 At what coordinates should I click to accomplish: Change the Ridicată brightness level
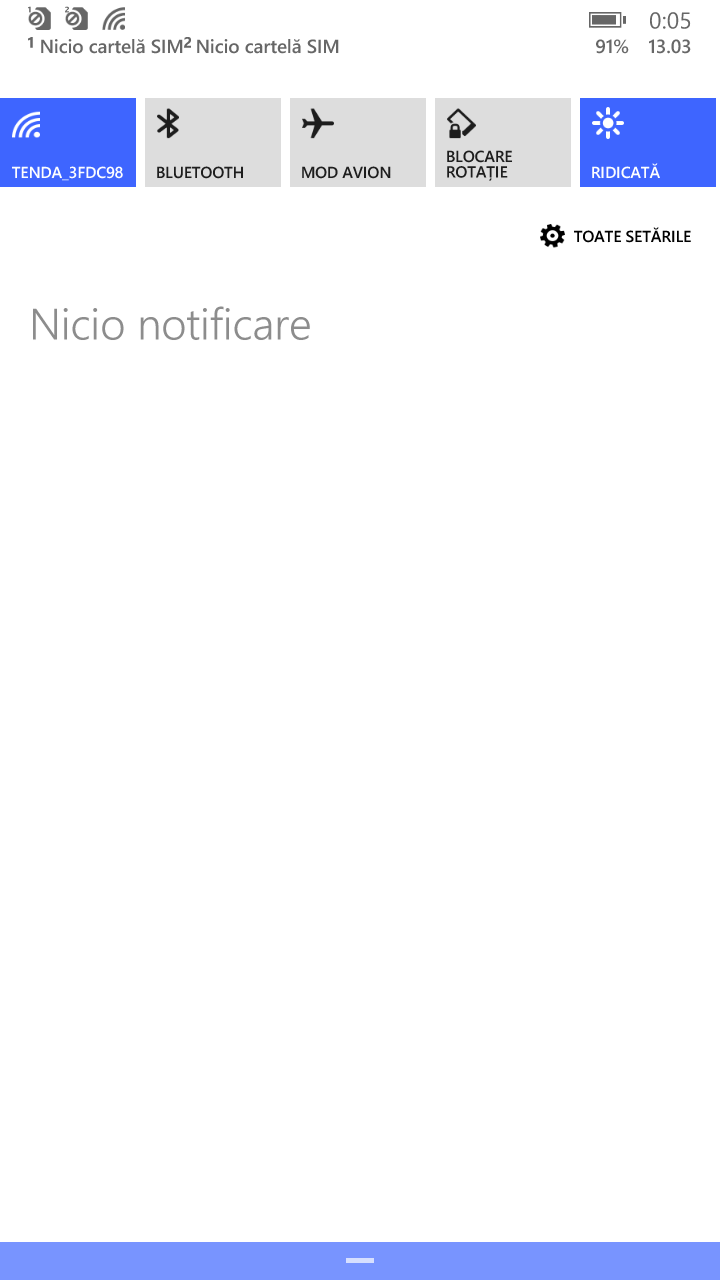(x=648, y=142)
